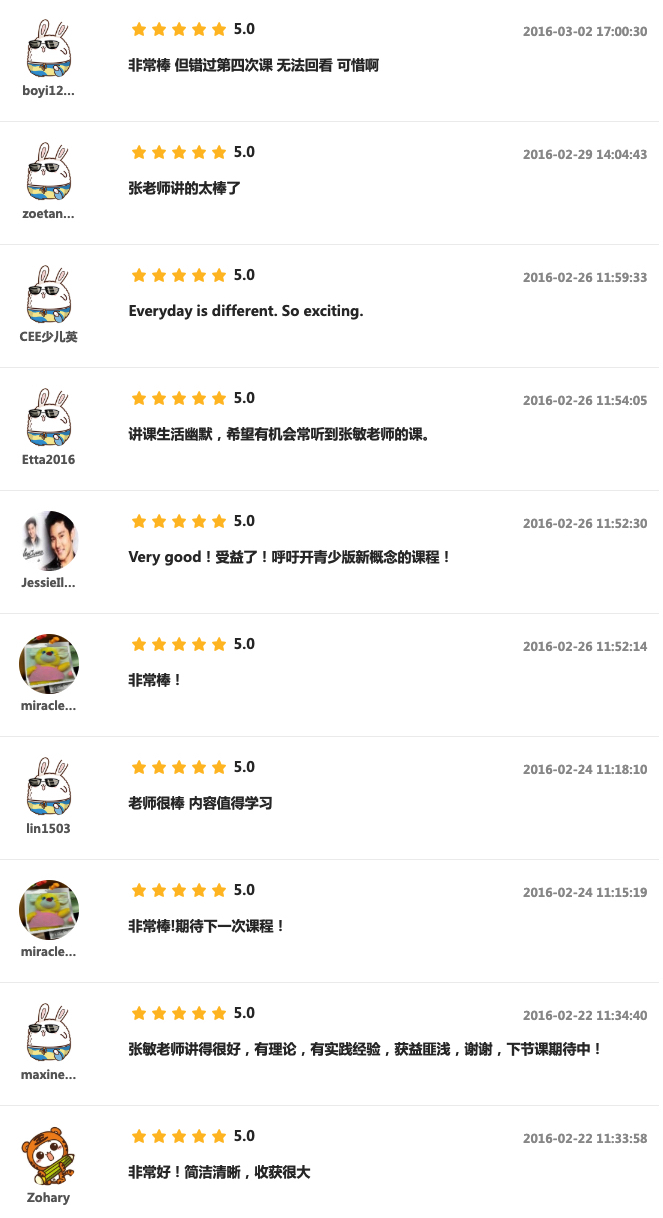663x1218 pixels.
Task: Open the CEE少儿英 reviewer avatar
Action: click(x=49, y=294)
